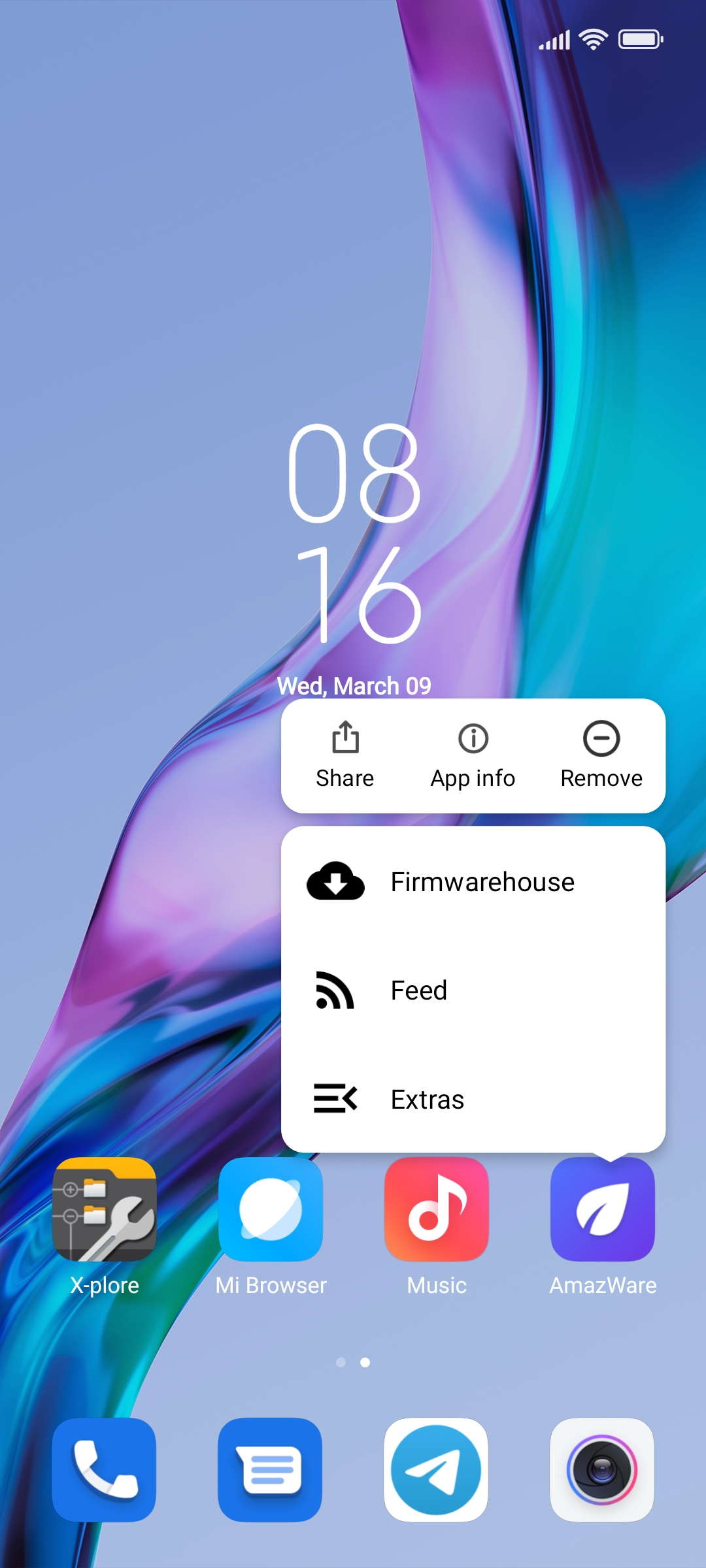The width and height of the screenshot is (706, 1568).
Task: Open the Firmwarehouse shortcut
Action: tap(473, 882)
